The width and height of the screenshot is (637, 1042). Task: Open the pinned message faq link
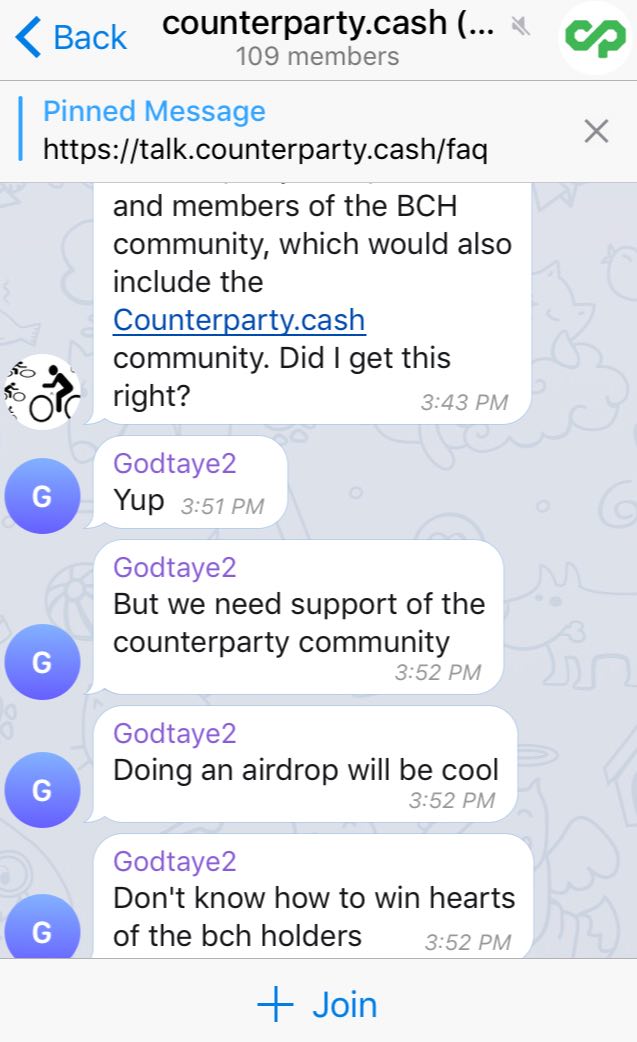265,149
